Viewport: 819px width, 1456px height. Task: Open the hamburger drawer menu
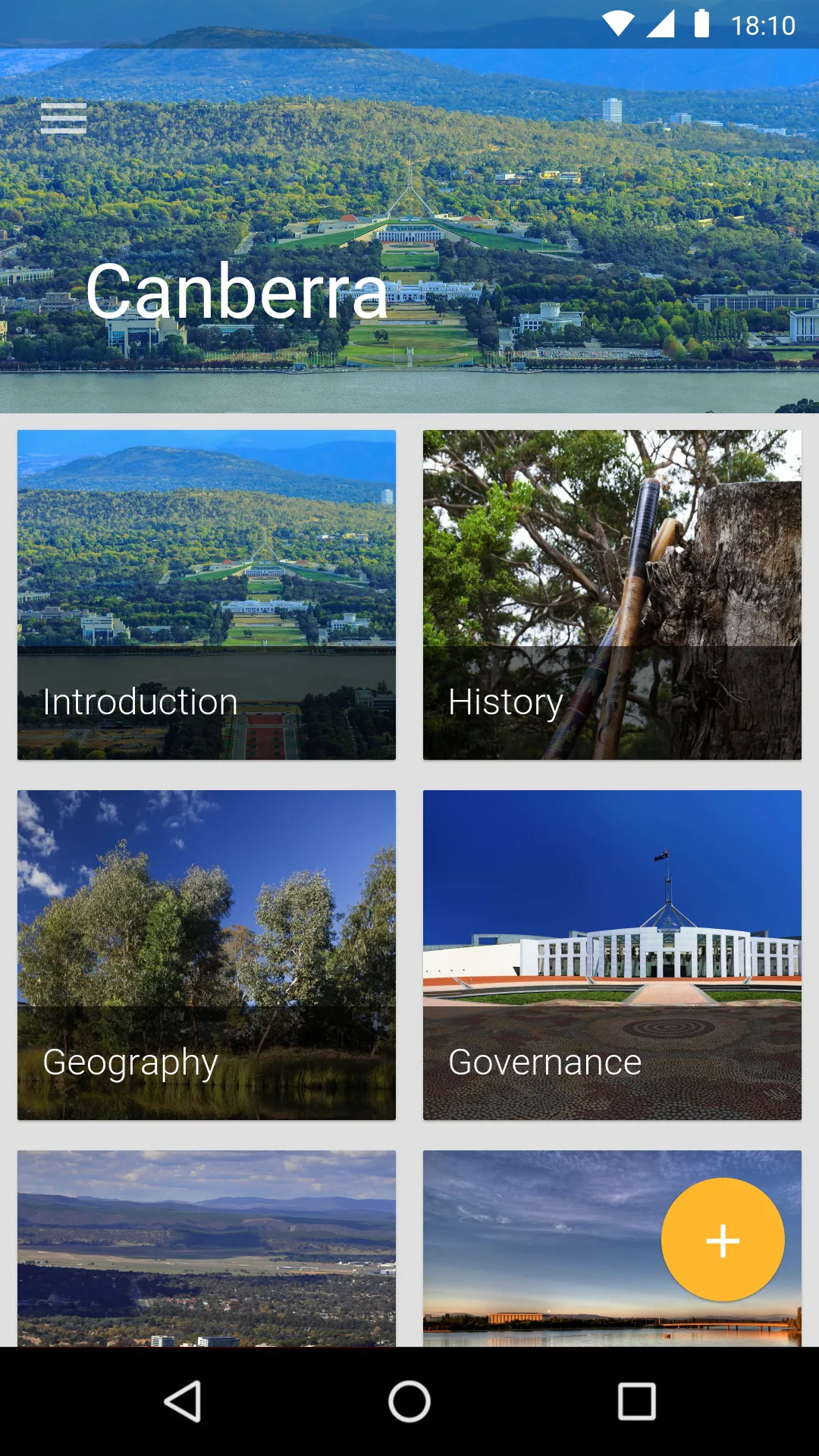click(64, 118)
